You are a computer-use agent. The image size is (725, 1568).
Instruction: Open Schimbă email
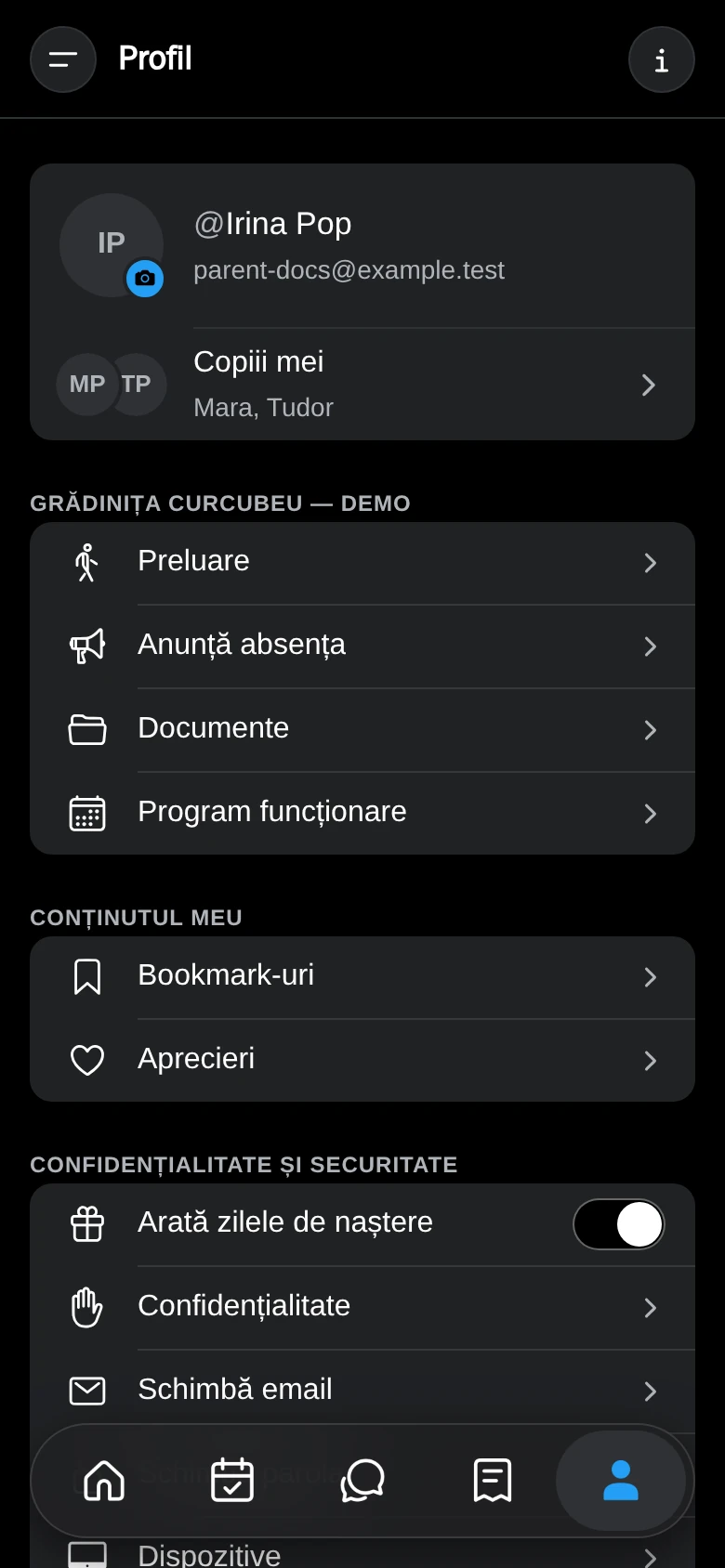(362, 1392)
